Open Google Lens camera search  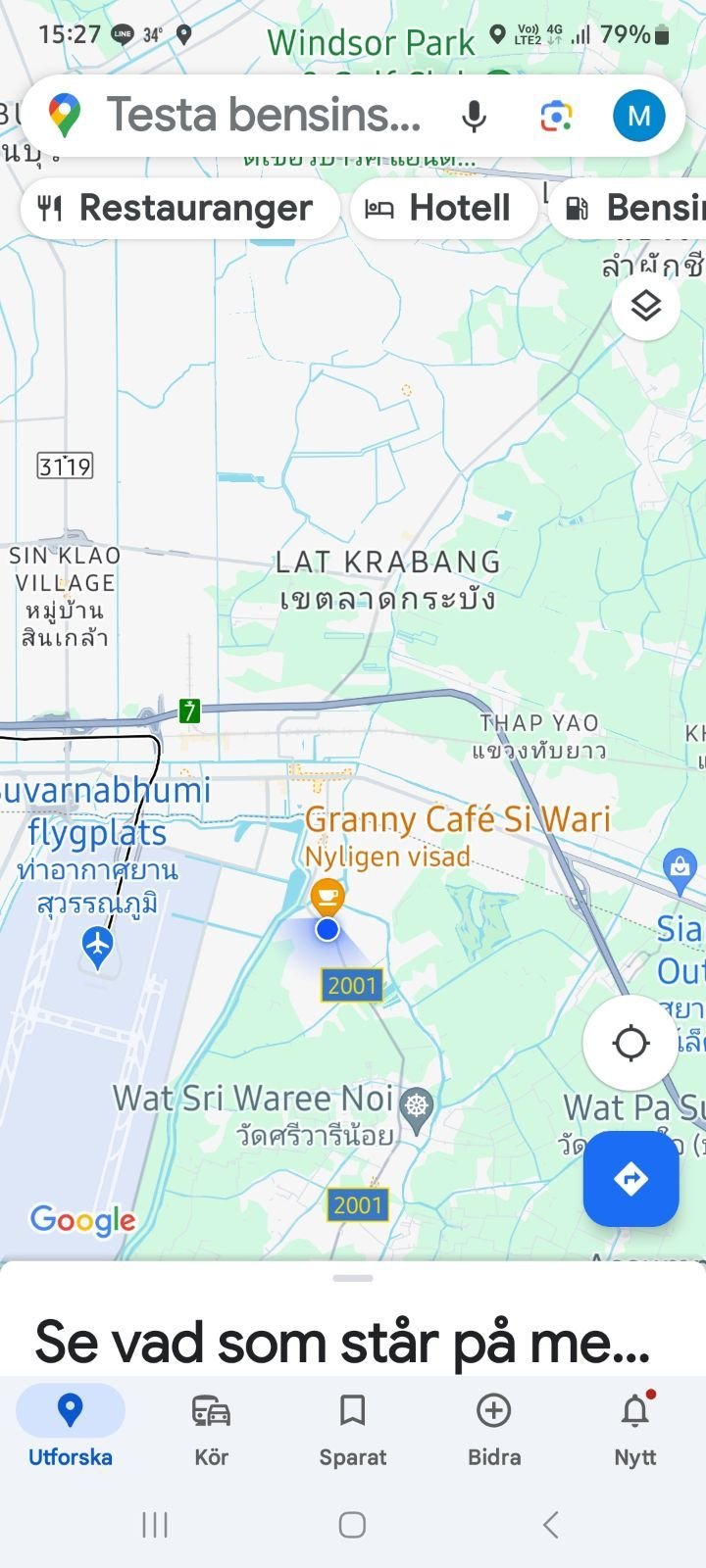[556, 117]
